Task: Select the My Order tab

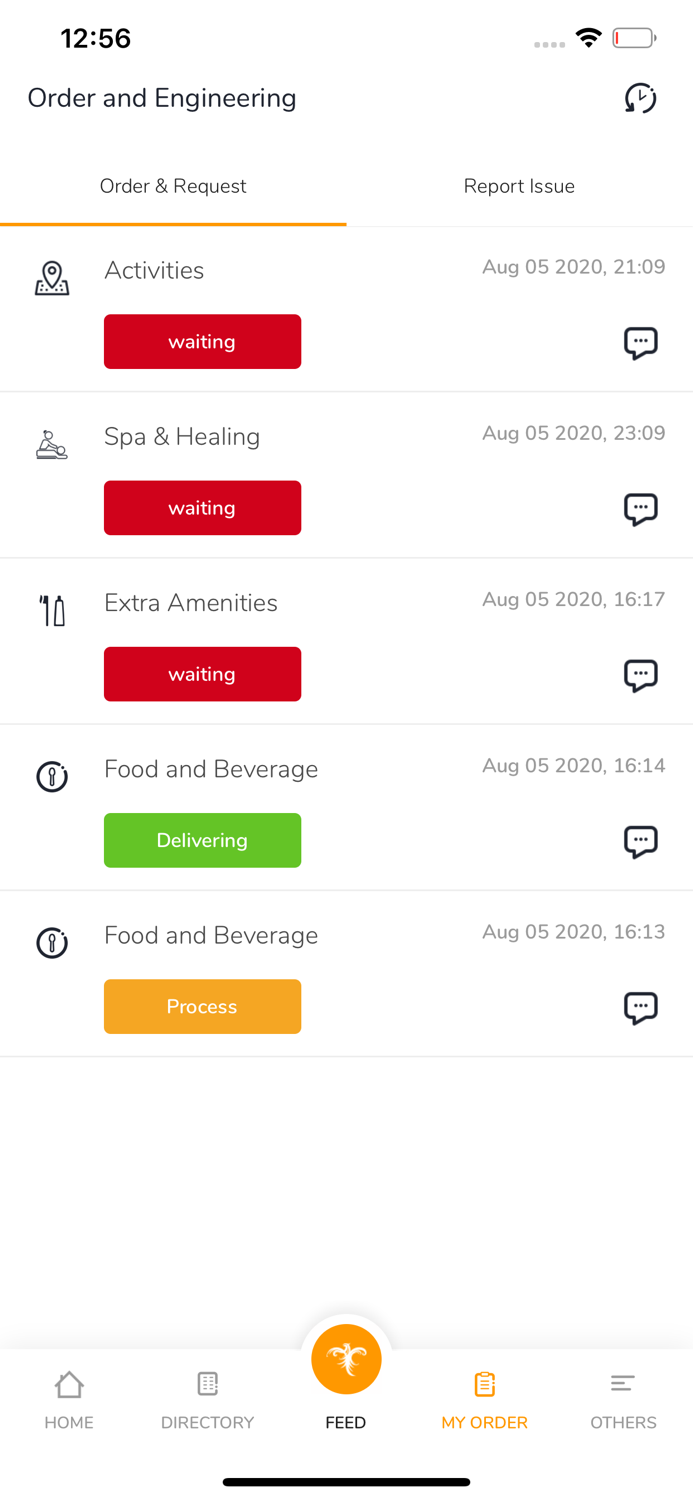Action: pos(484,1400)
